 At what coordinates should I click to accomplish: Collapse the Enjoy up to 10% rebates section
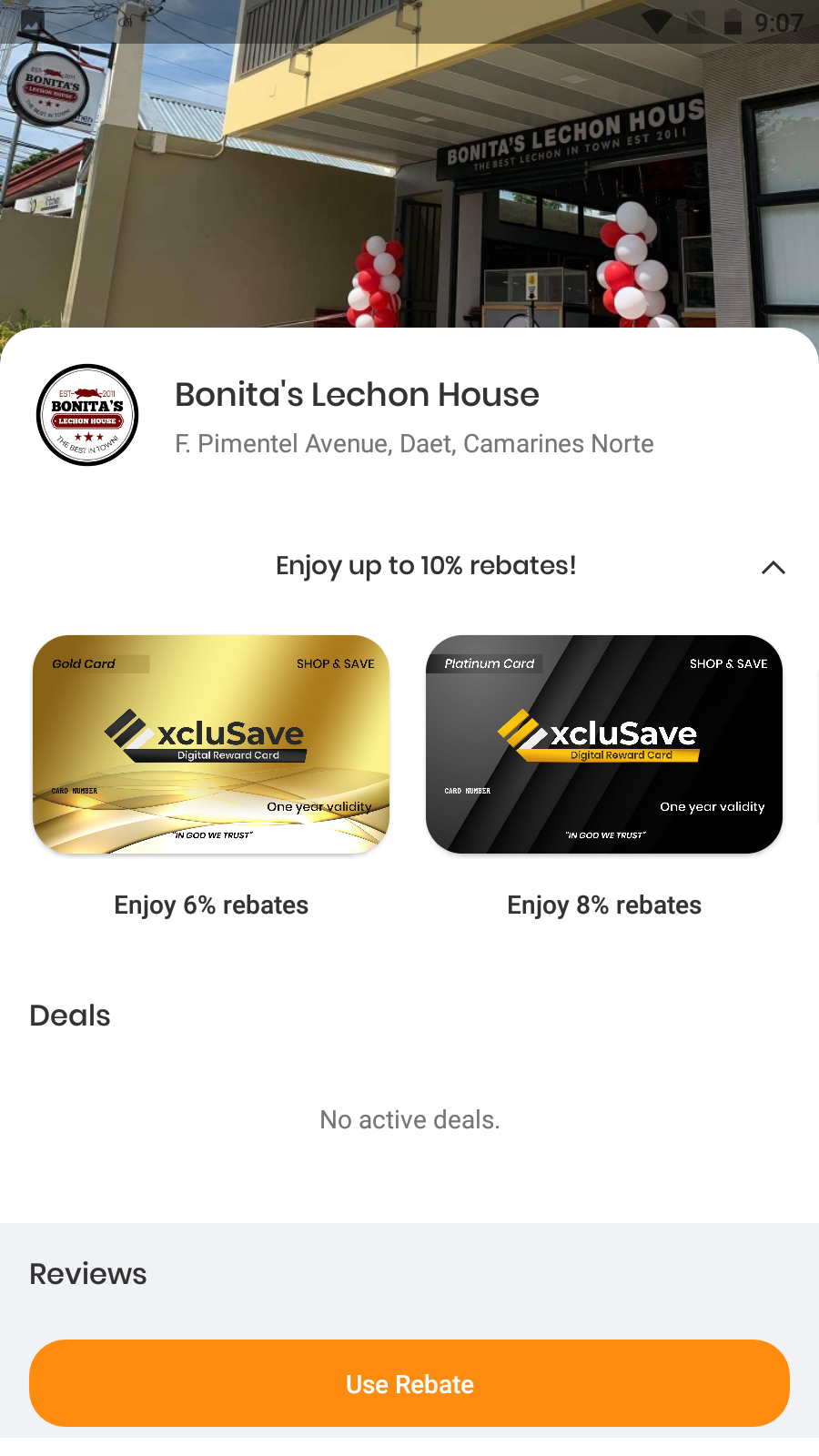tap(773, 567)
